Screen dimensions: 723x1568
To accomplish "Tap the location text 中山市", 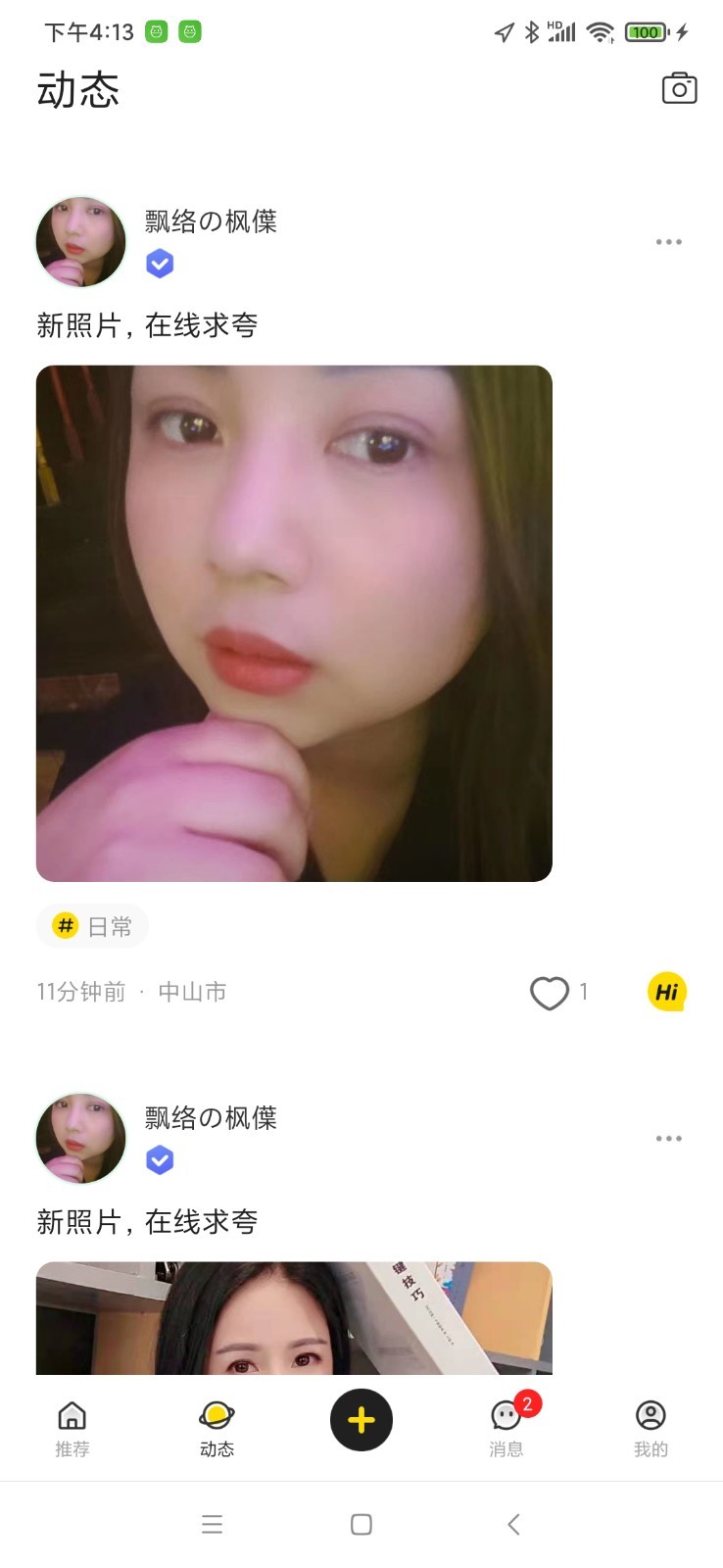I will (192, 992).
